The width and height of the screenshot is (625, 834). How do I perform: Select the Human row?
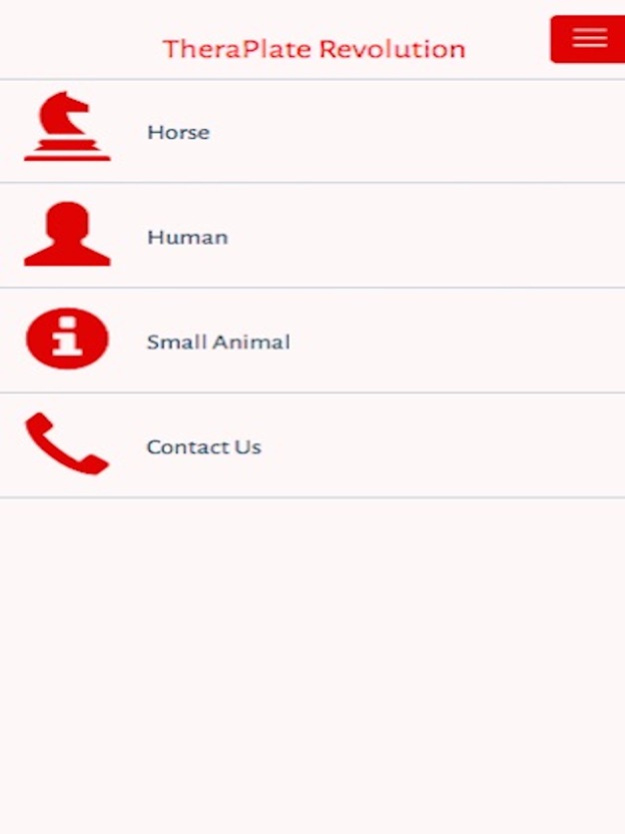pos(187,237)
